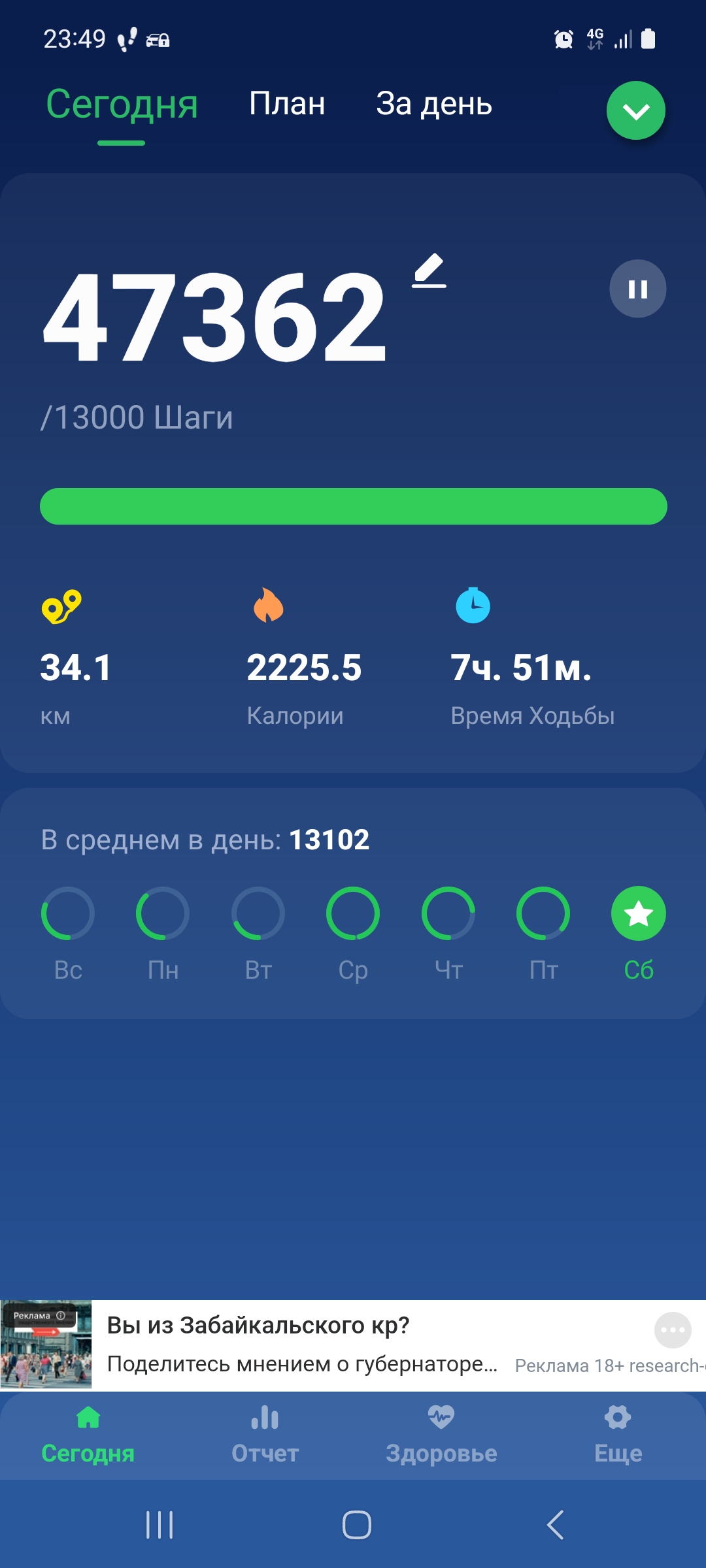Select Tuesday (Вт) day circle
706x1568 pixels.
point(258,913)
